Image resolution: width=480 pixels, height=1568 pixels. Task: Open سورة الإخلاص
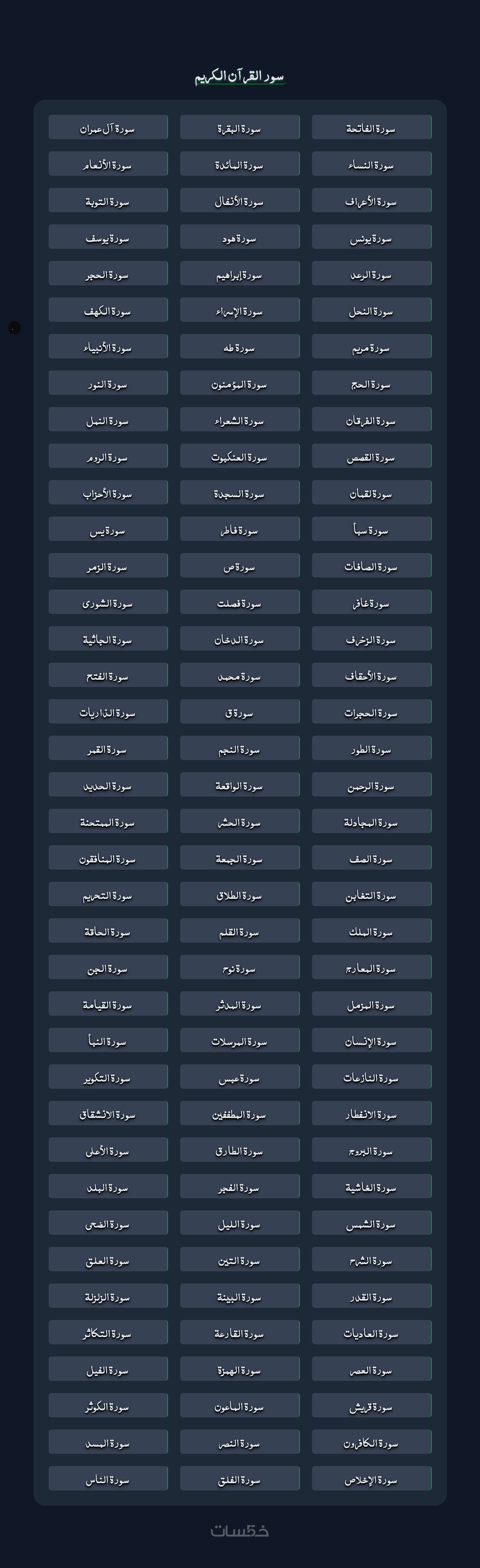click(371, 1479)
